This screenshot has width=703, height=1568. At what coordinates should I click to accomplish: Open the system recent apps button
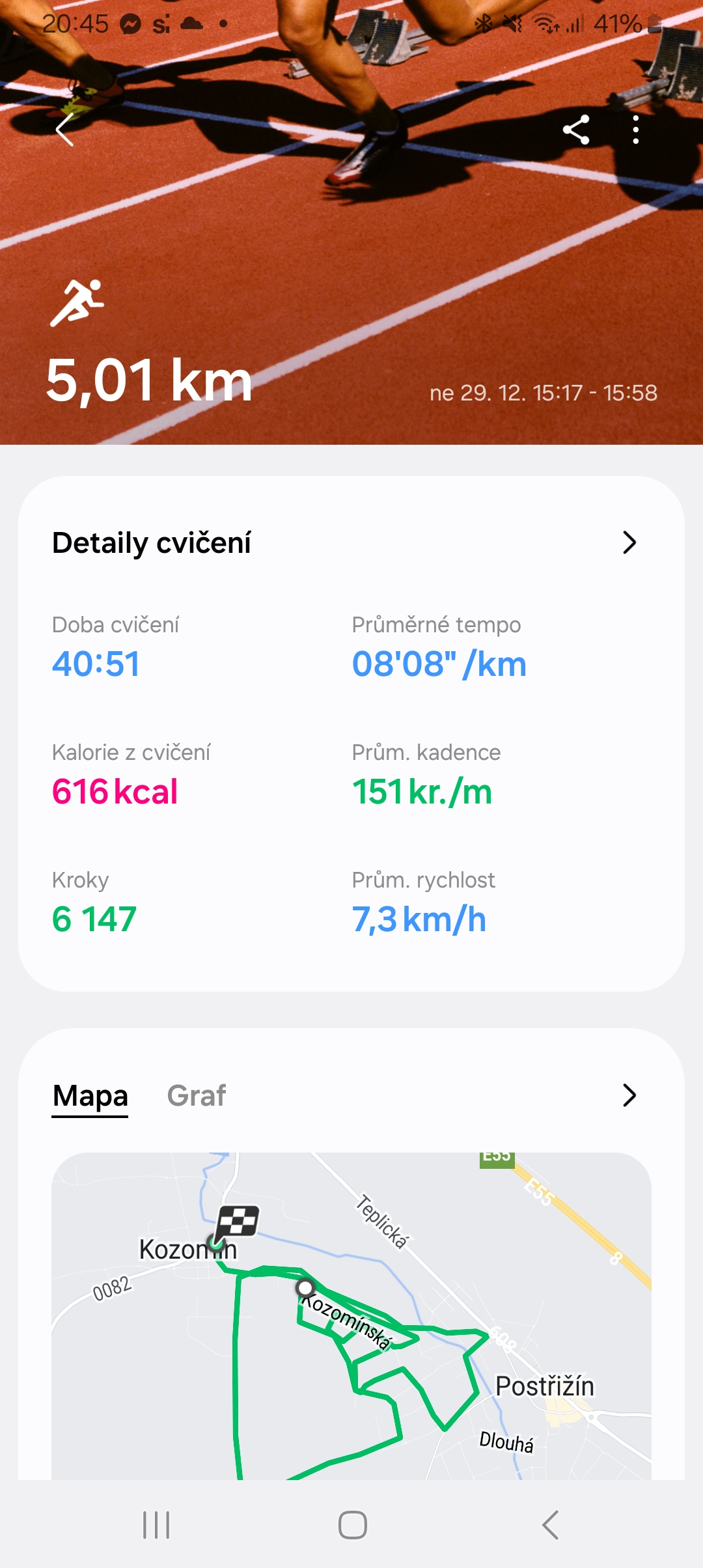[x=156, y=1525]
